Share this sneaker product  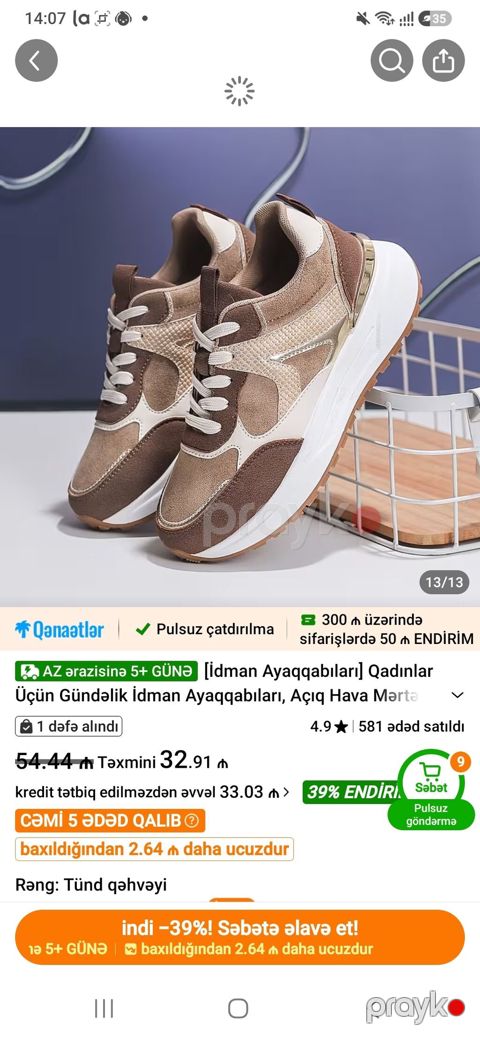coord(444,61)
